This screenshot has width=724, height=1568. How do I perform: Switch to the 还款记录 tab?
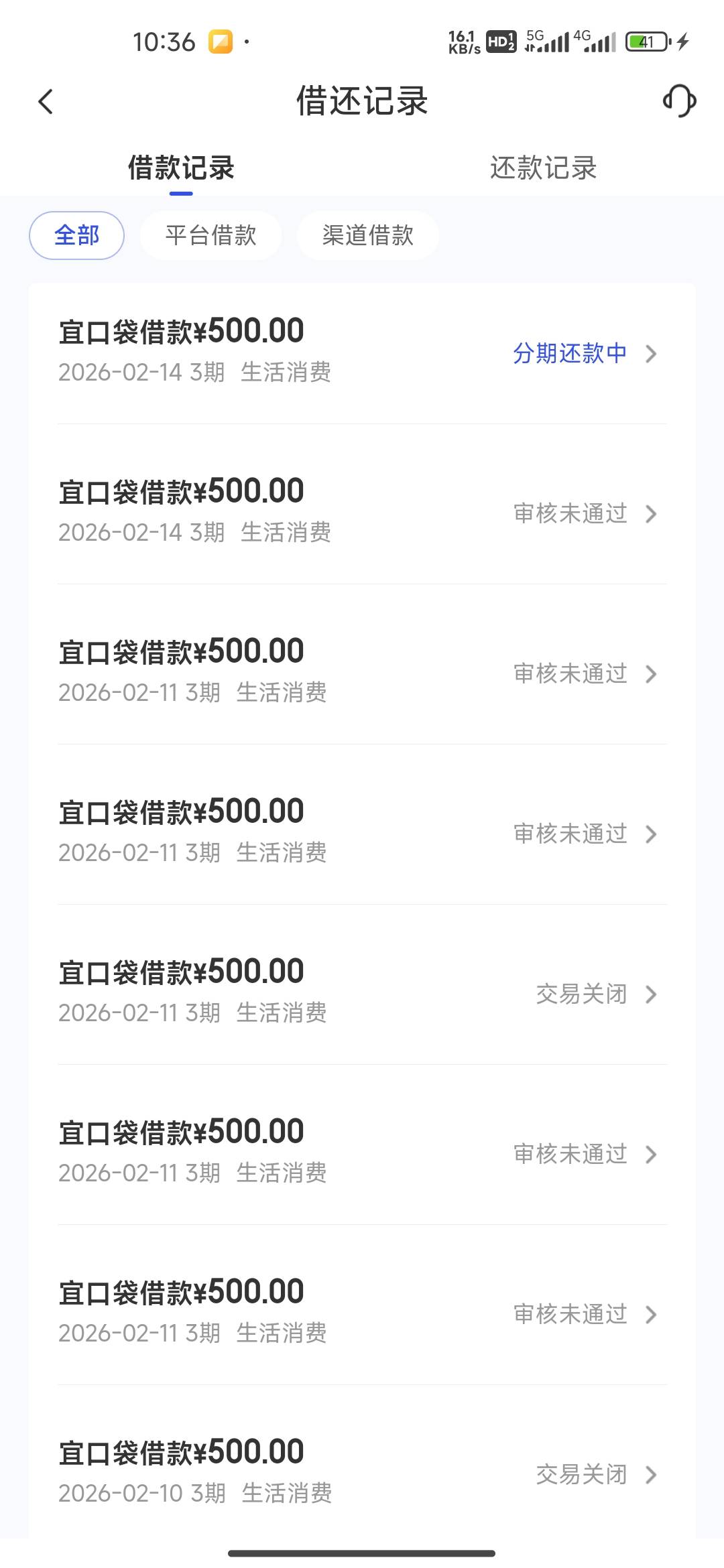543,168
